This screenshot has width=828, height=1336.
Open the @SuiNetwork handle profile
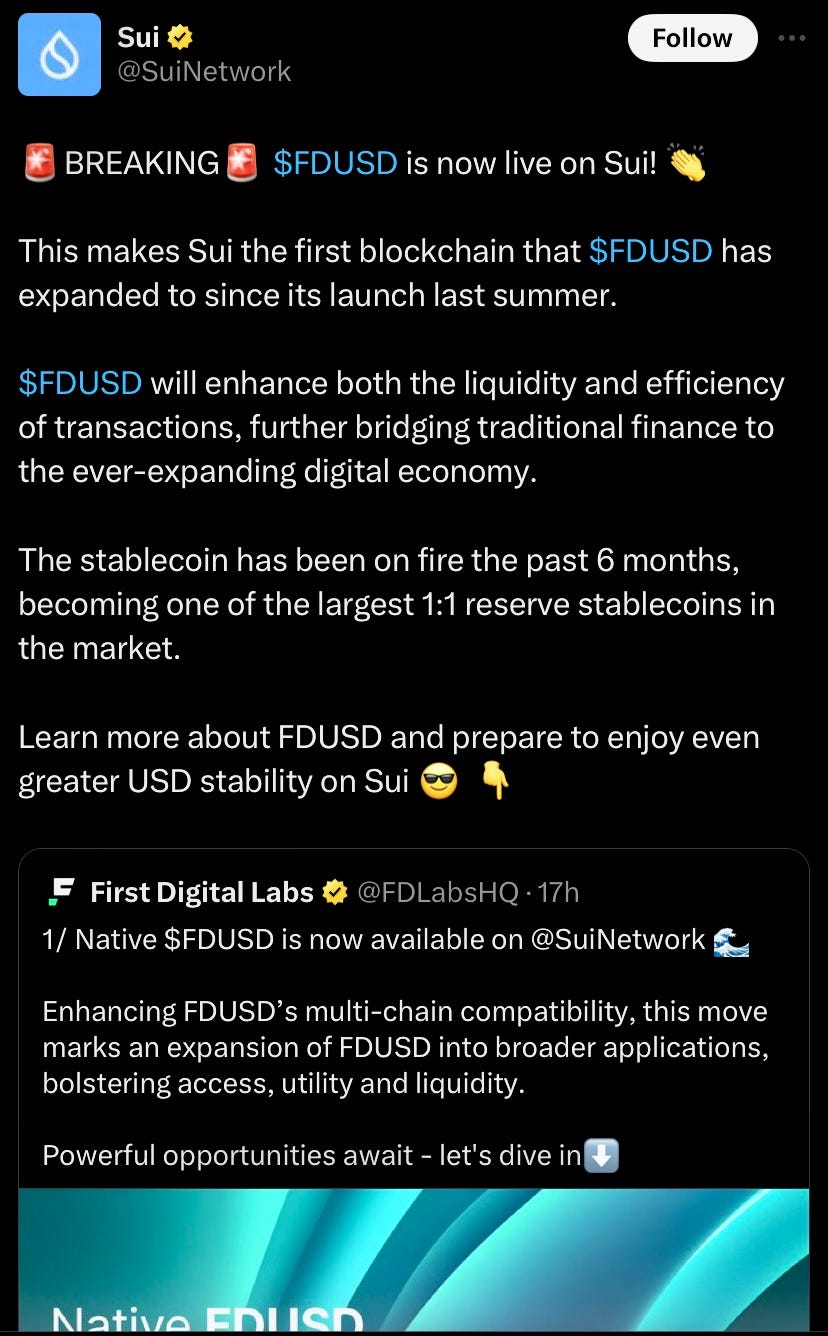pyautogui.click(x=204, y=71)
